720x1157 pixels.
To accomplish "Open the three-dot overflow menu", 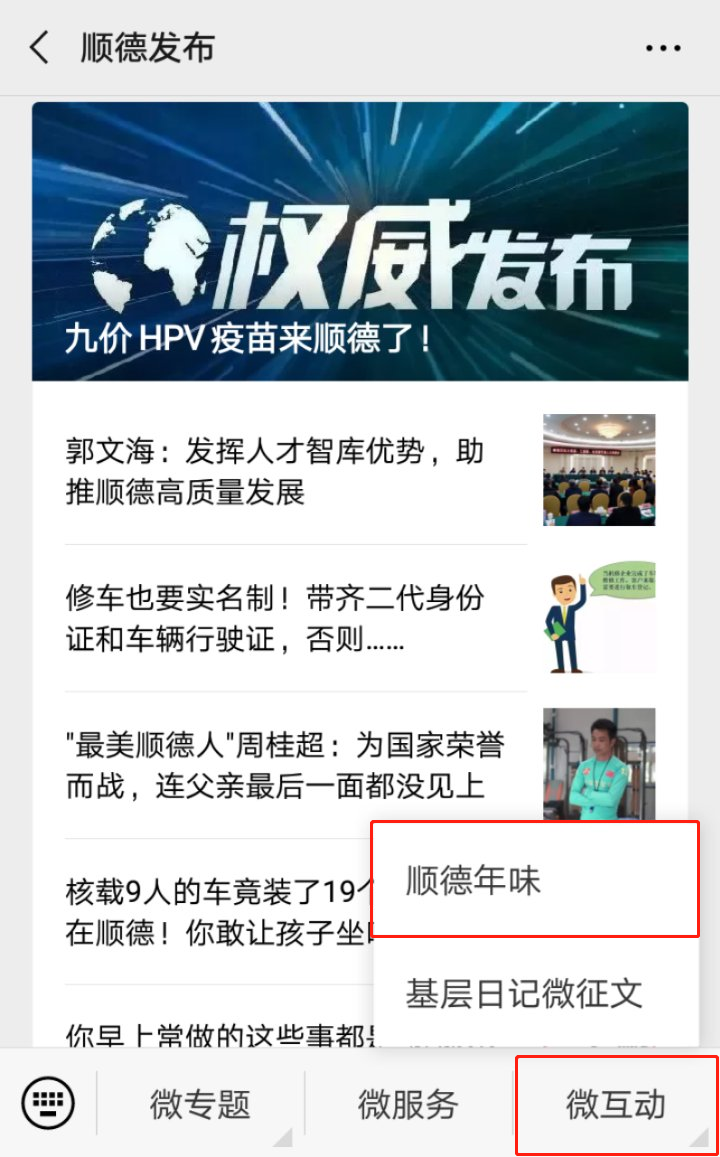I will (x=663, y=48).
